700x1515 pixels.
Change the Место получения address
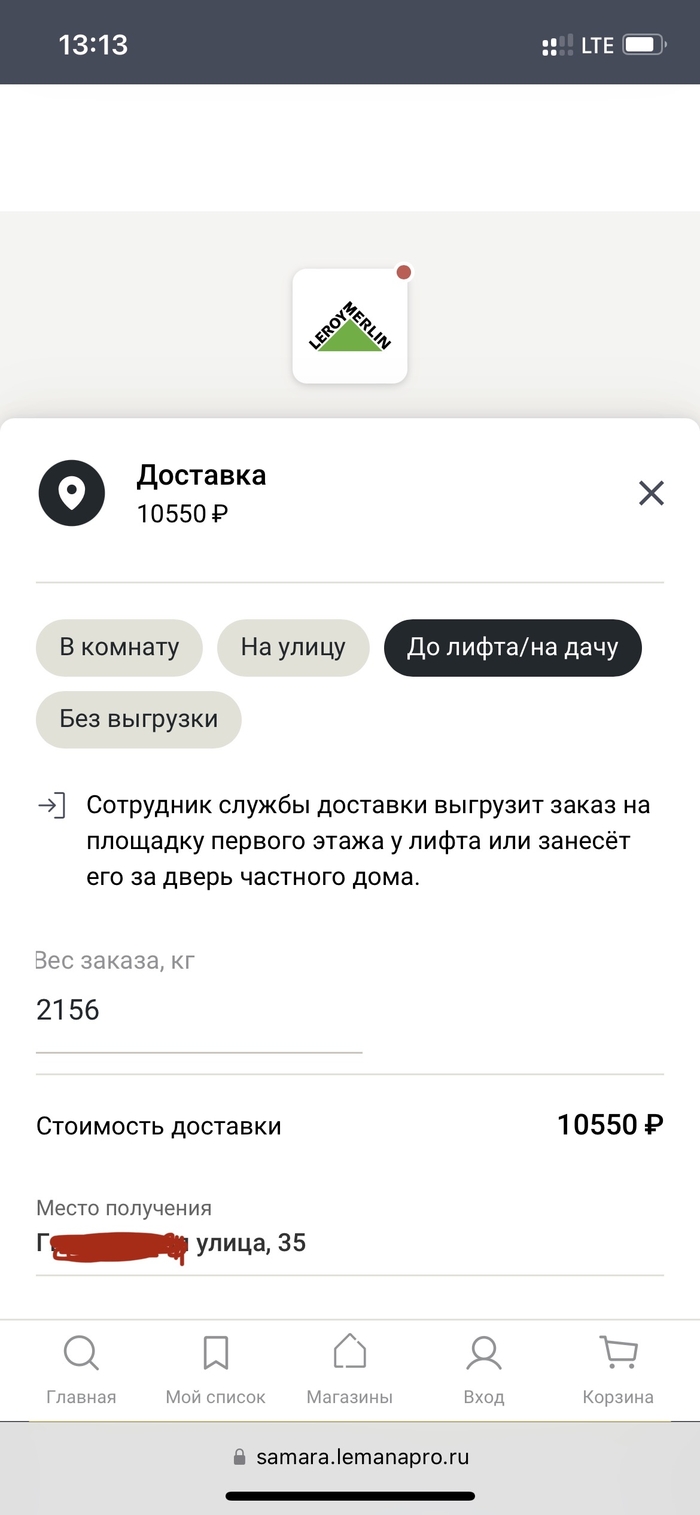[x=348, y=1243]
